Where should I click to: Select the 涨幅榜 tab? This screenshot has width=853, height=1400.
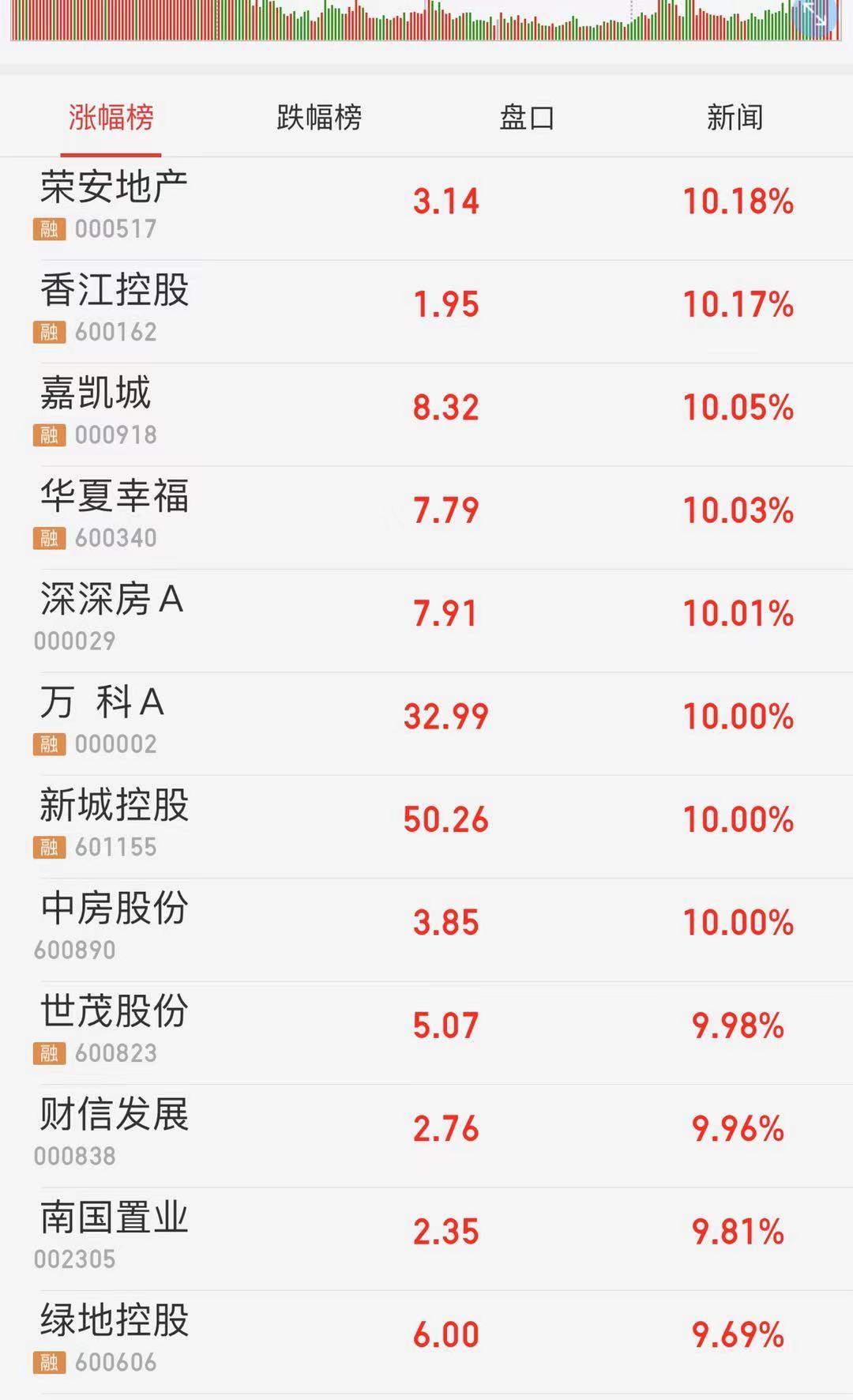[x=111, y=116]
